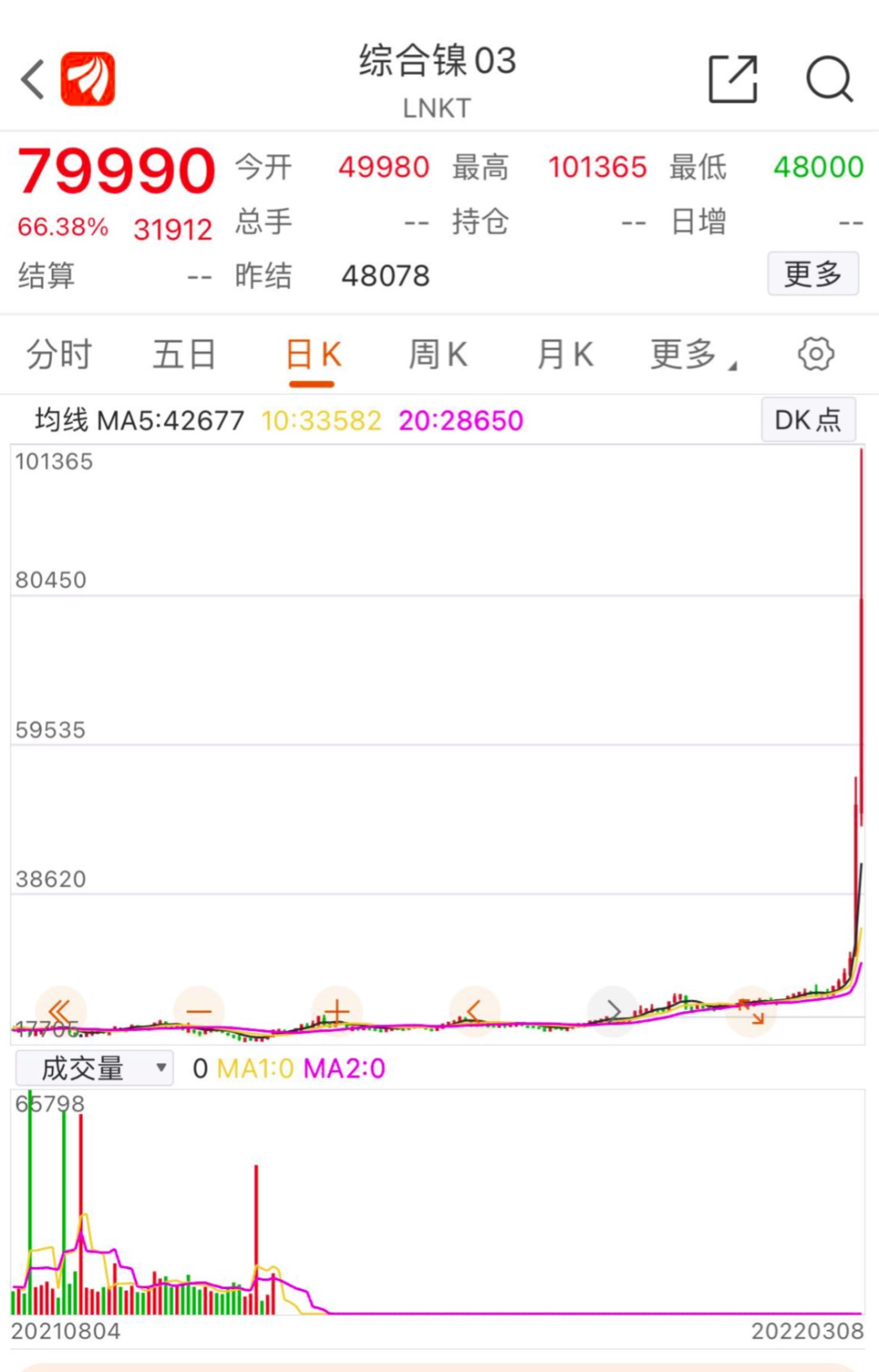
Task: Move the chart one step left
Action: pyautogui.click(x=474, y=1011)
